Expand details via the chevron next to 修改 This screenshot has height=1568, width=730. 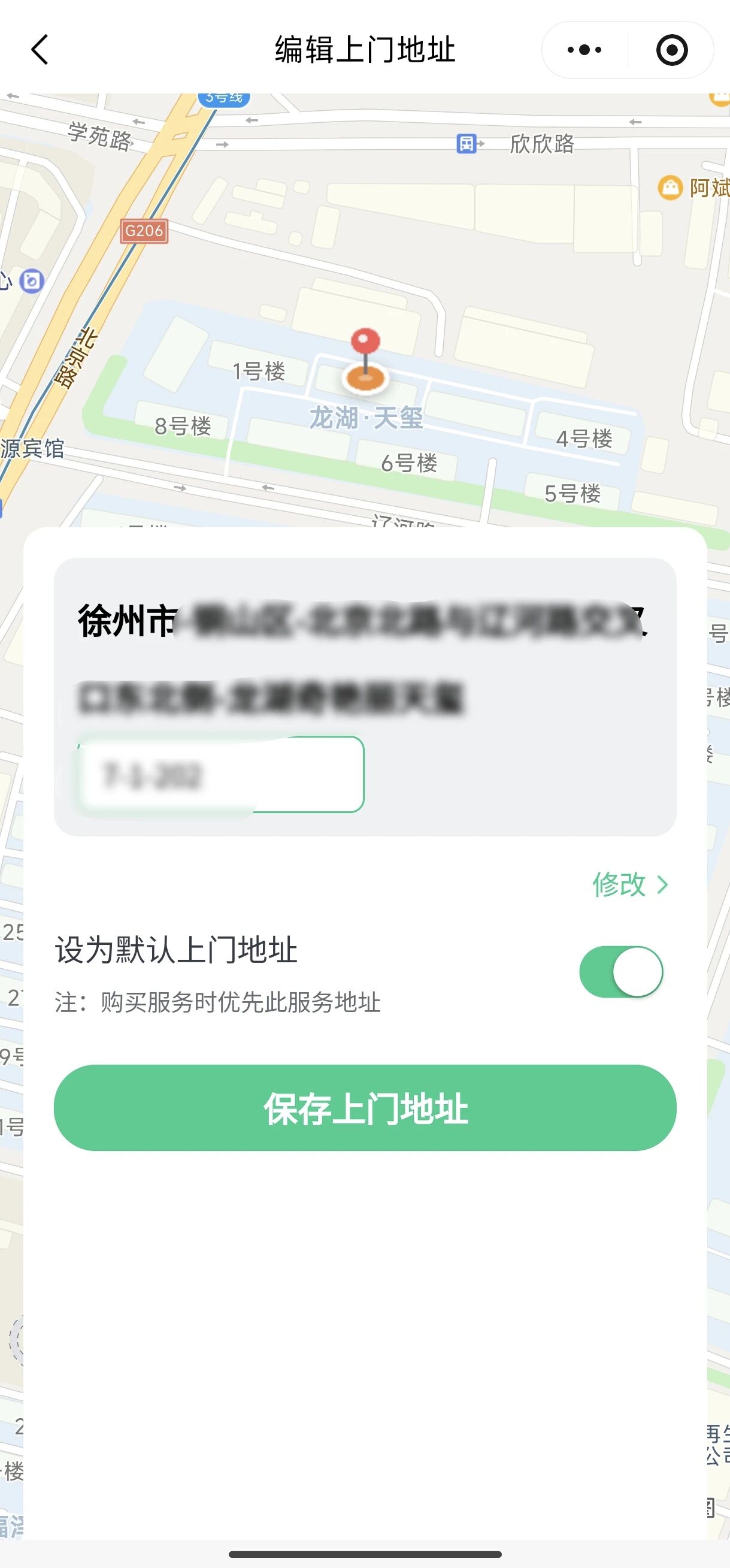point(663,884)
